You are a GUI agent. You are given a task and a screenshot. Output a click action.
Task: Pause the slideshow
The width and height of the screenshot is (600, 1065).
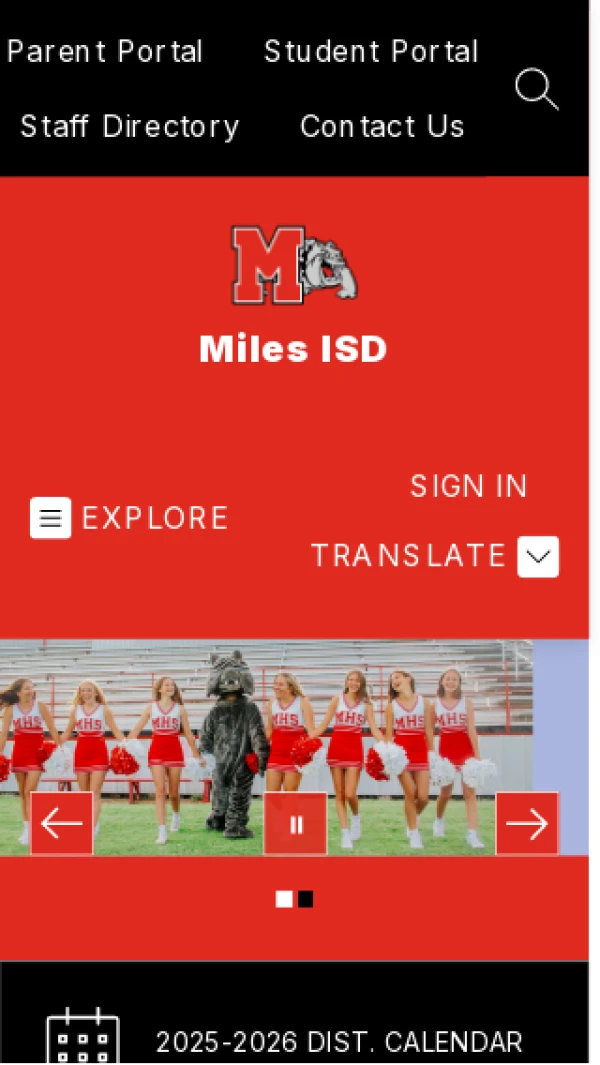click(295, 824)
